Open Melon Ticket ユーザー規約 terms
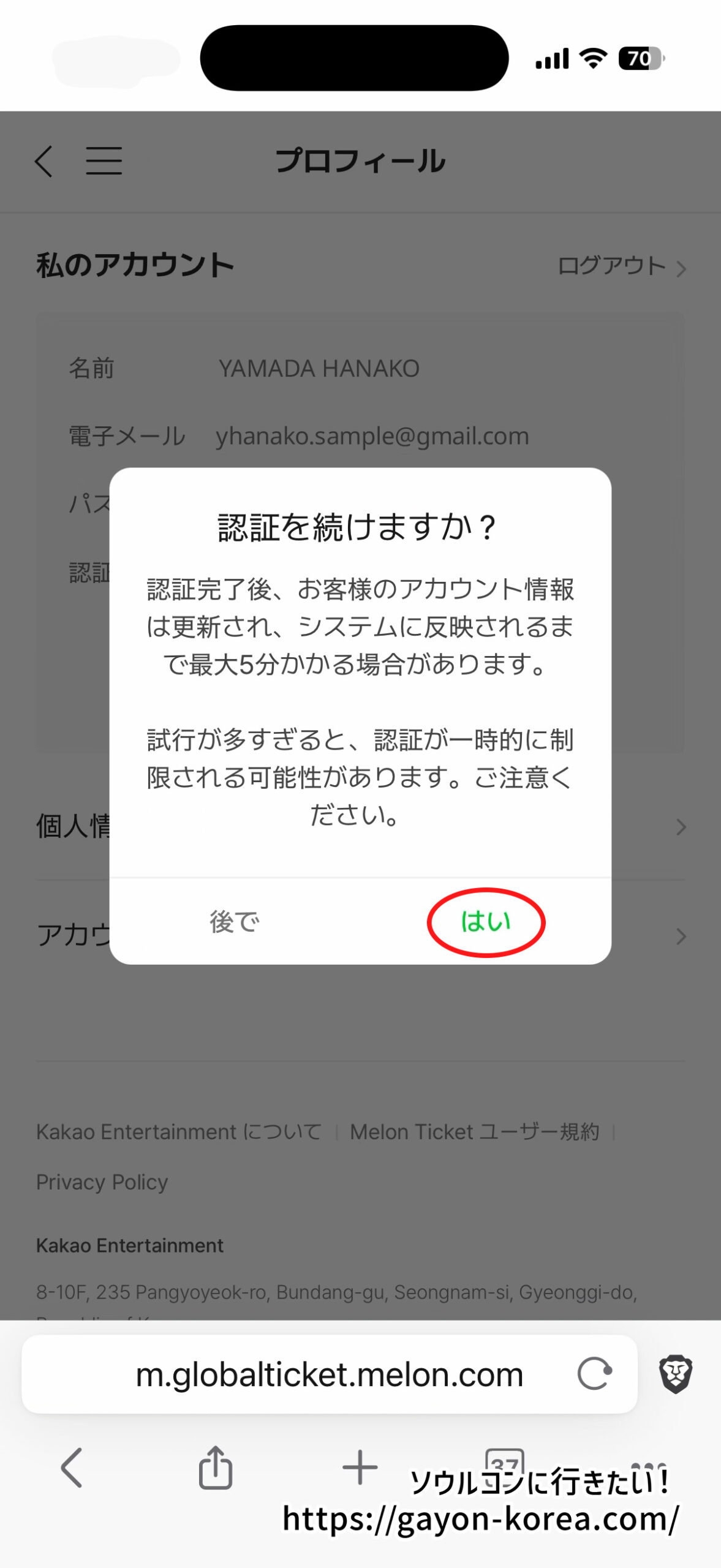The width and height of the screenshot is (721, 1568). click(x=474, y=1131)
